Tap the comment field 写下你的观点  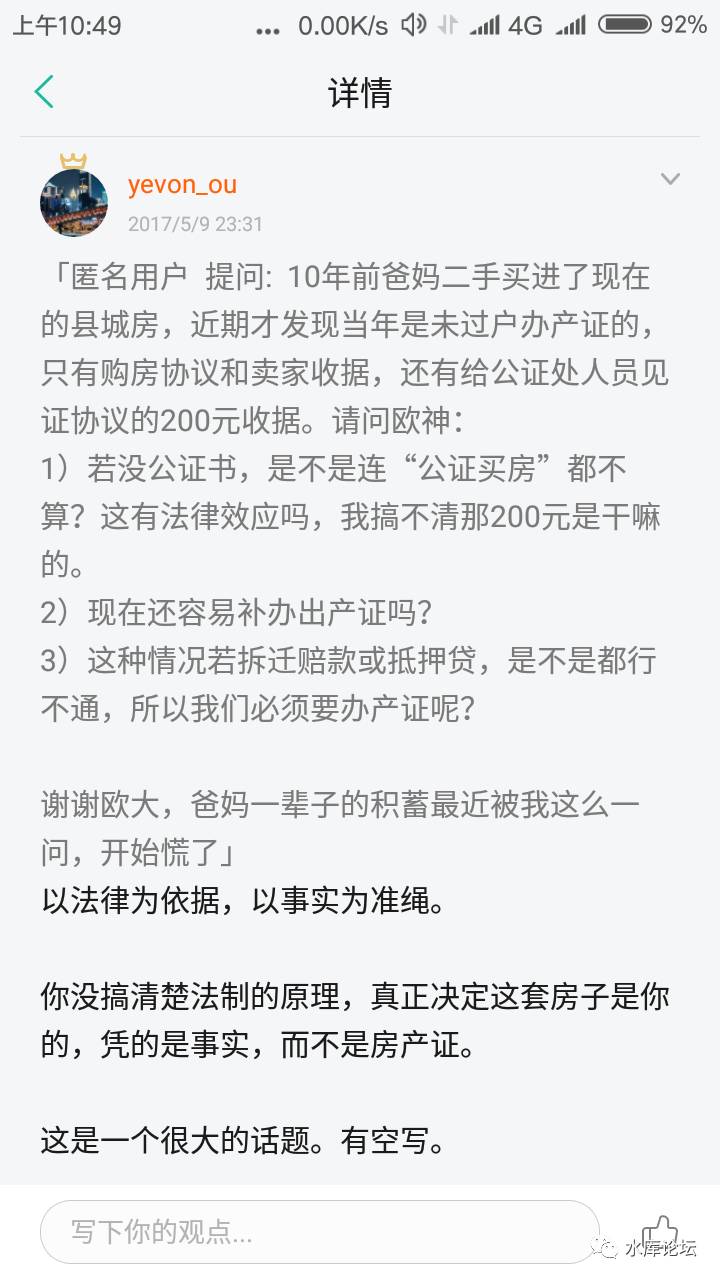tap(320, 1231)
